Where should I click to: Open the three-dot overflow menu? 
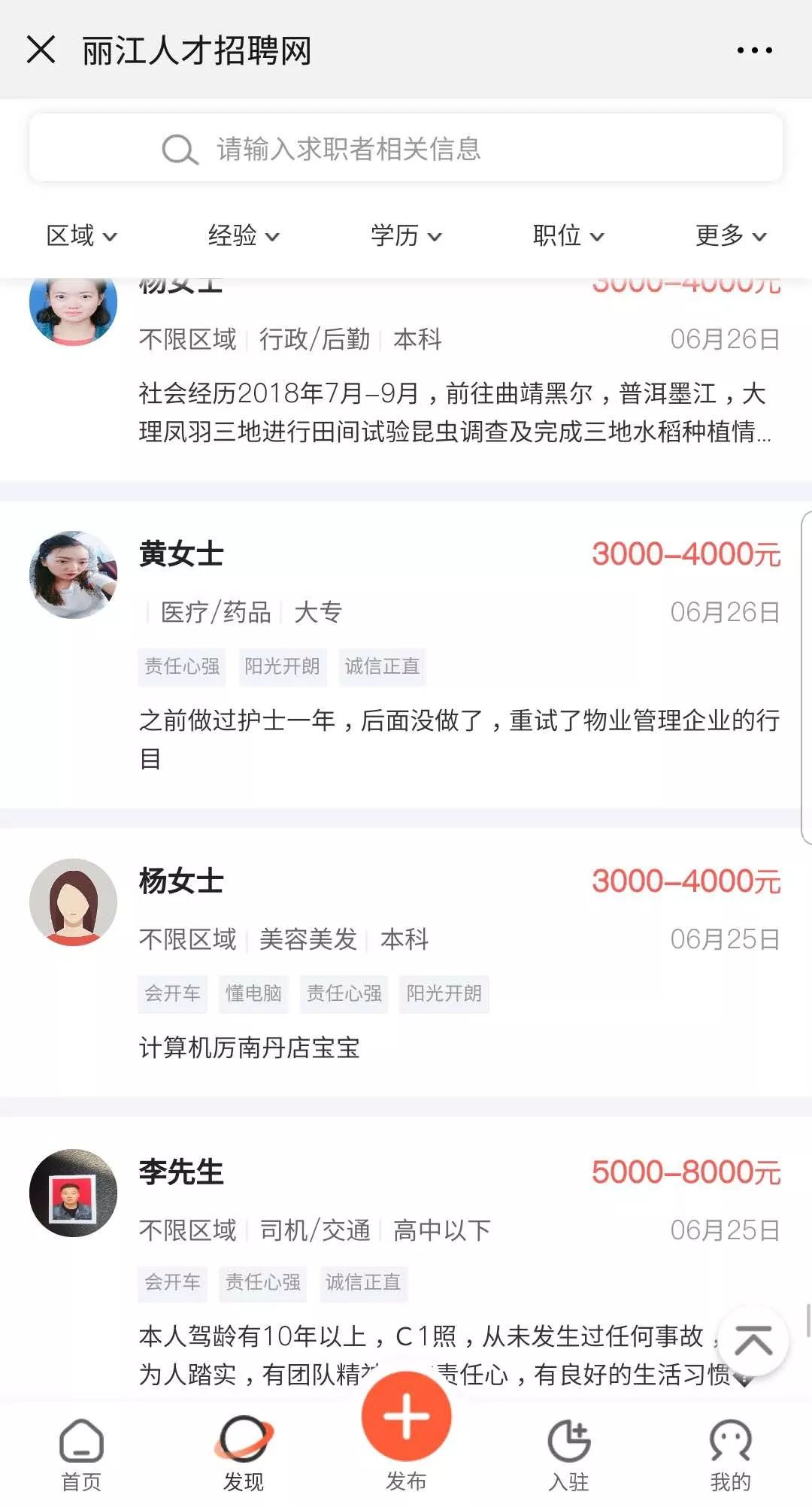[753, 50]
